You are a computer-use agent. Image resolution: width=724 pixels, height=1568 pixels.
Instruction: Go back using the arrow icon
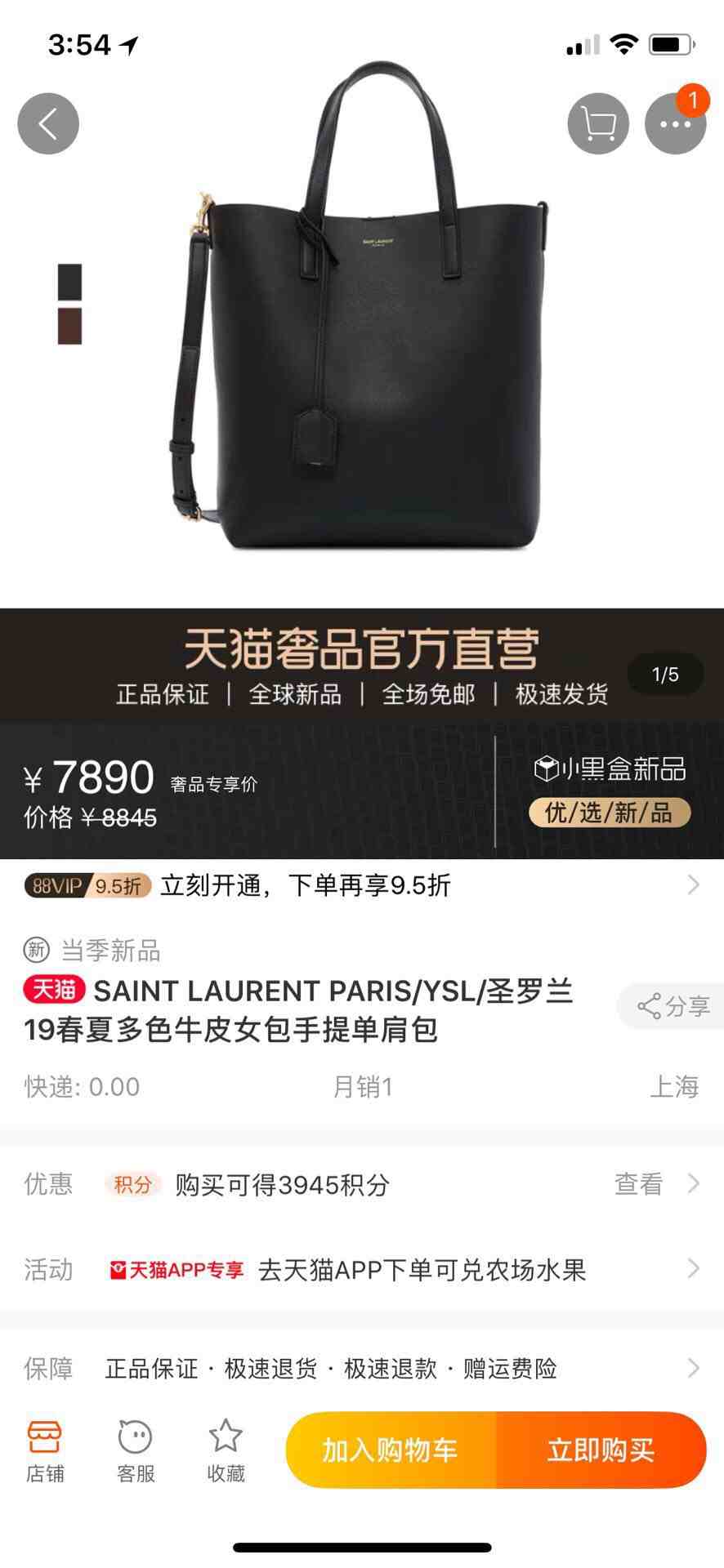pos(48,124)
